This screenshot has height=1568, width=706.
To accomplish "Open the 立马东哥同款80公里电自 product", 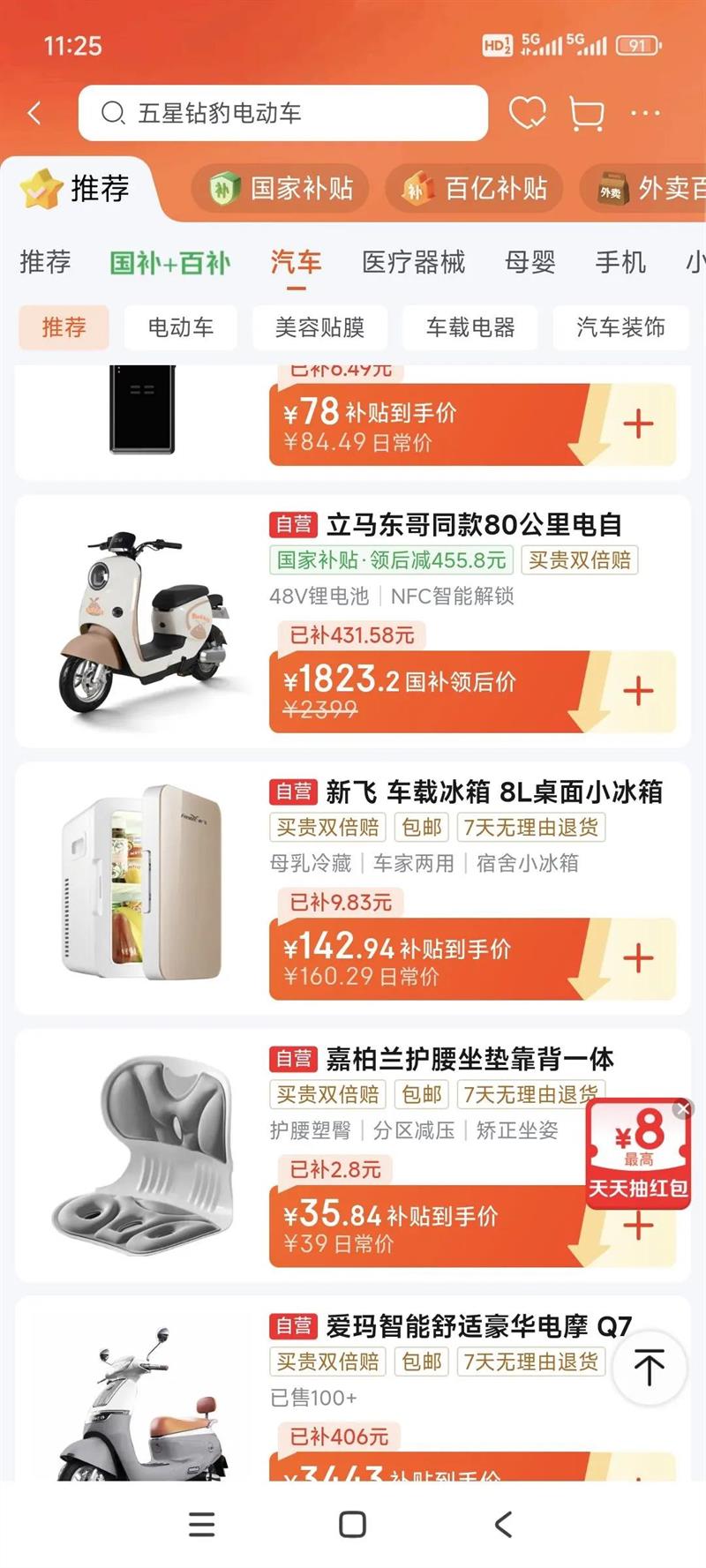I will pos(474,525).
